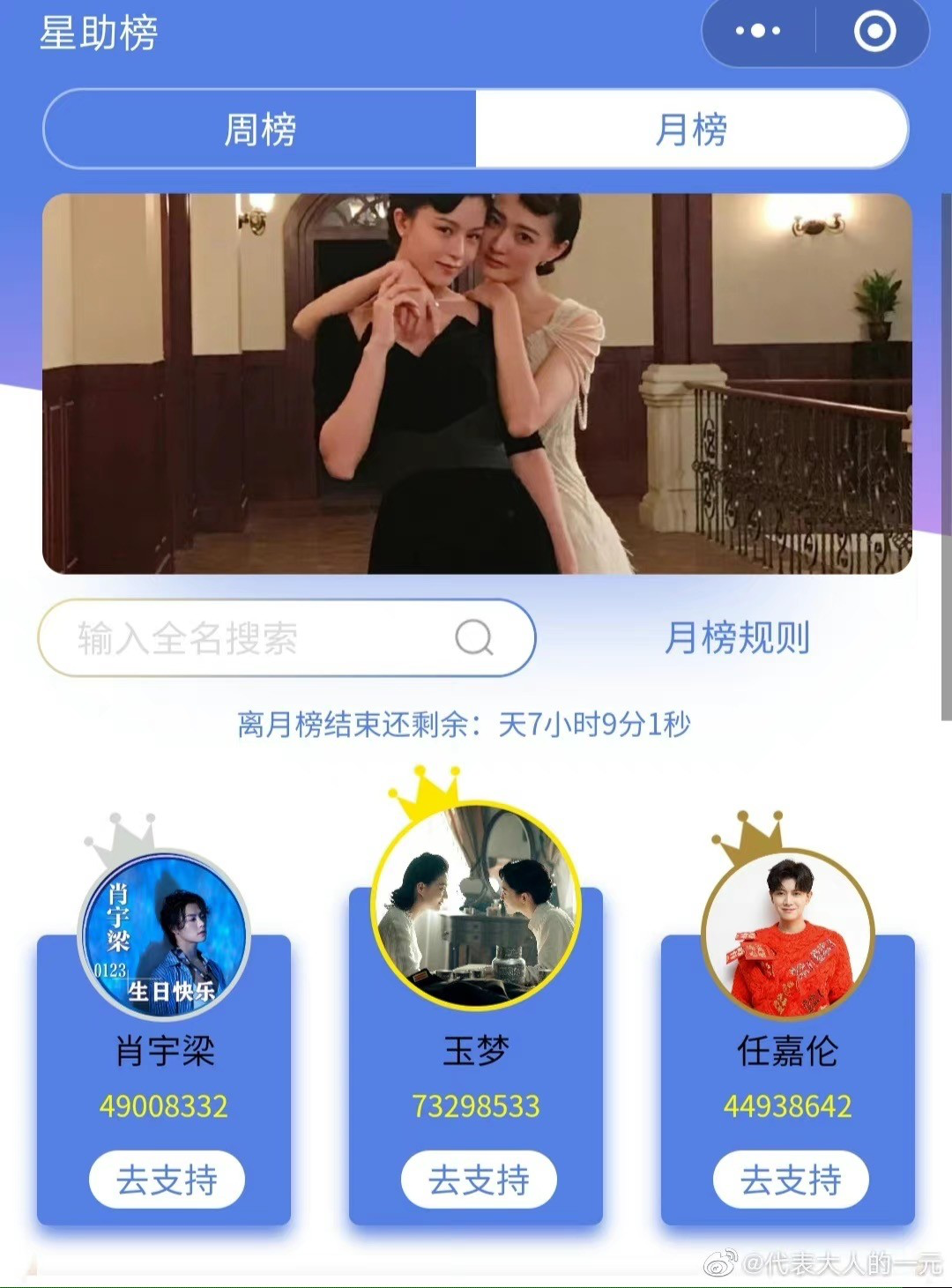Open the banner photo of two women
Viewport: 952px width, 1288px height.
click(x=477, y=383)
